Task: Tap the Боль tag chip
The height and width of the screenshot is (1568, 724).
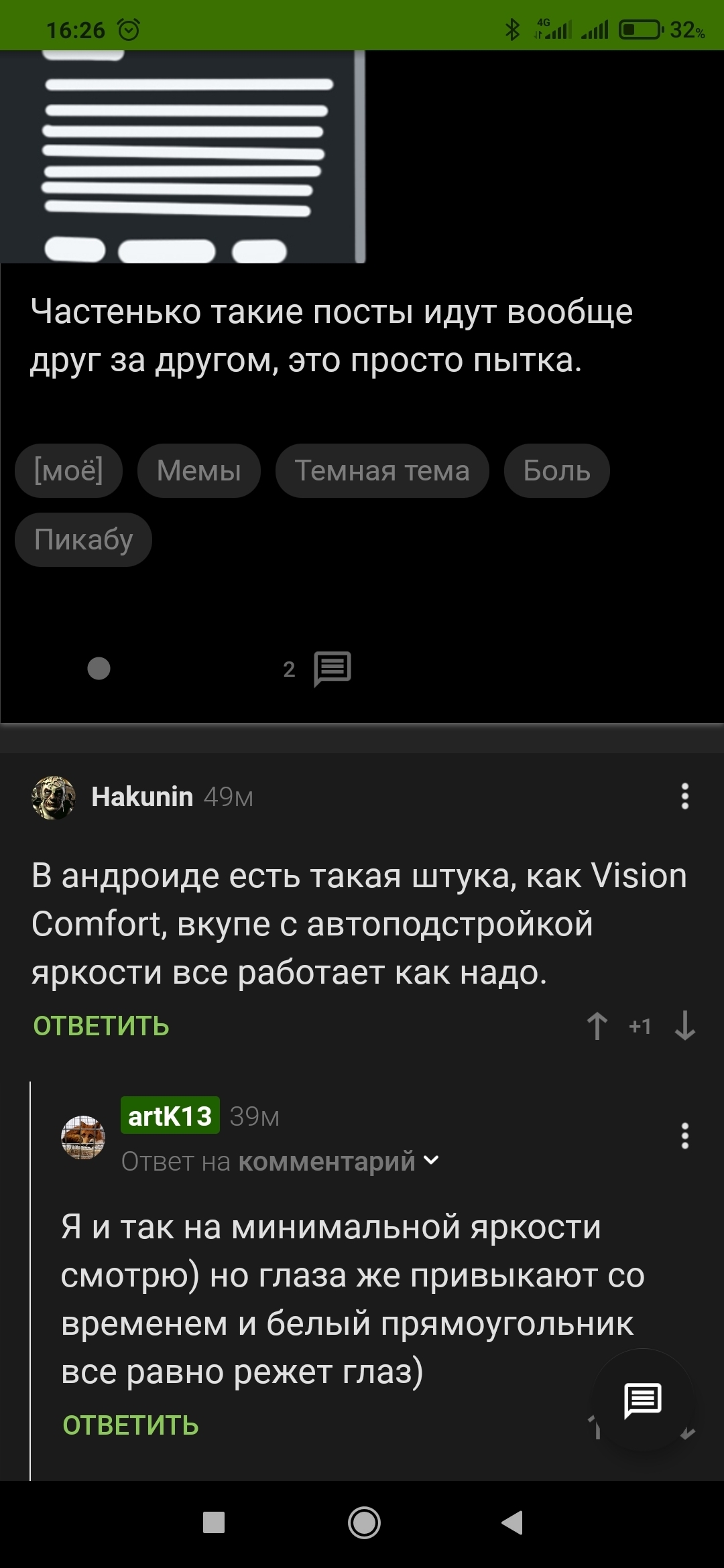Action: click(556, 471)
